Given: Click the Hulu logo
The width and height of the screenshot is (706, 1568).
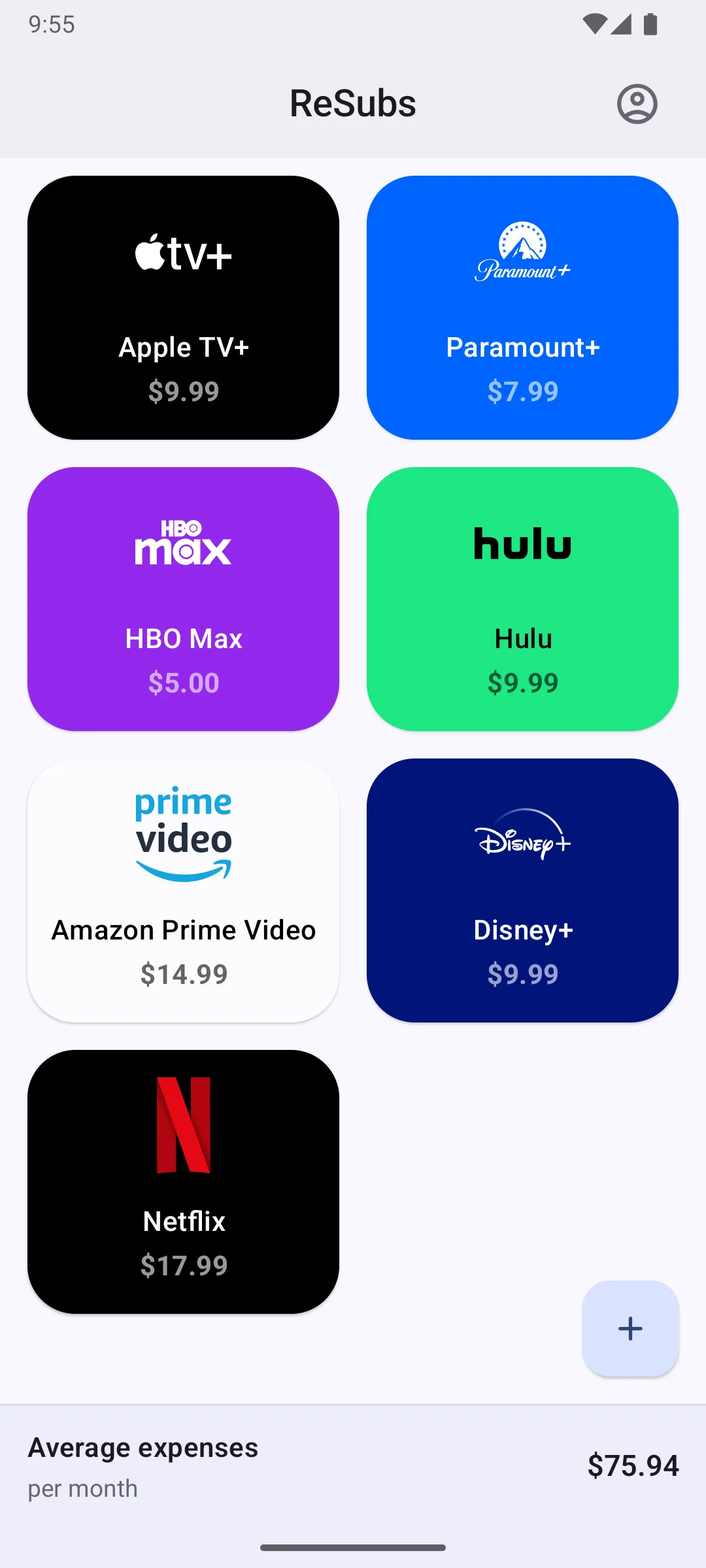Looking at the screenshot, I should 522,544.
